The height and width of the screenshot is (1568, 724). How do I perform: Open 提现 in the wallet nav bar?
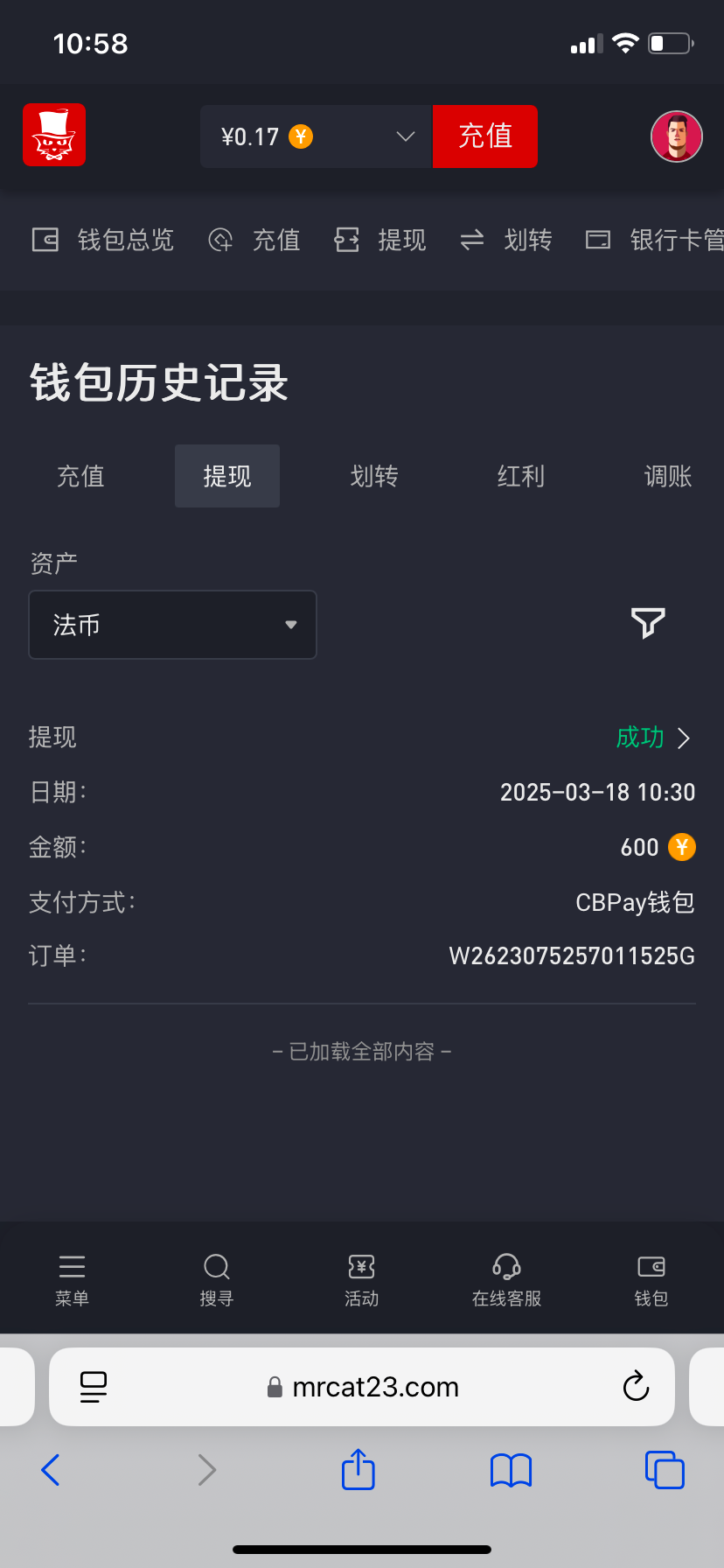[381, 240]
